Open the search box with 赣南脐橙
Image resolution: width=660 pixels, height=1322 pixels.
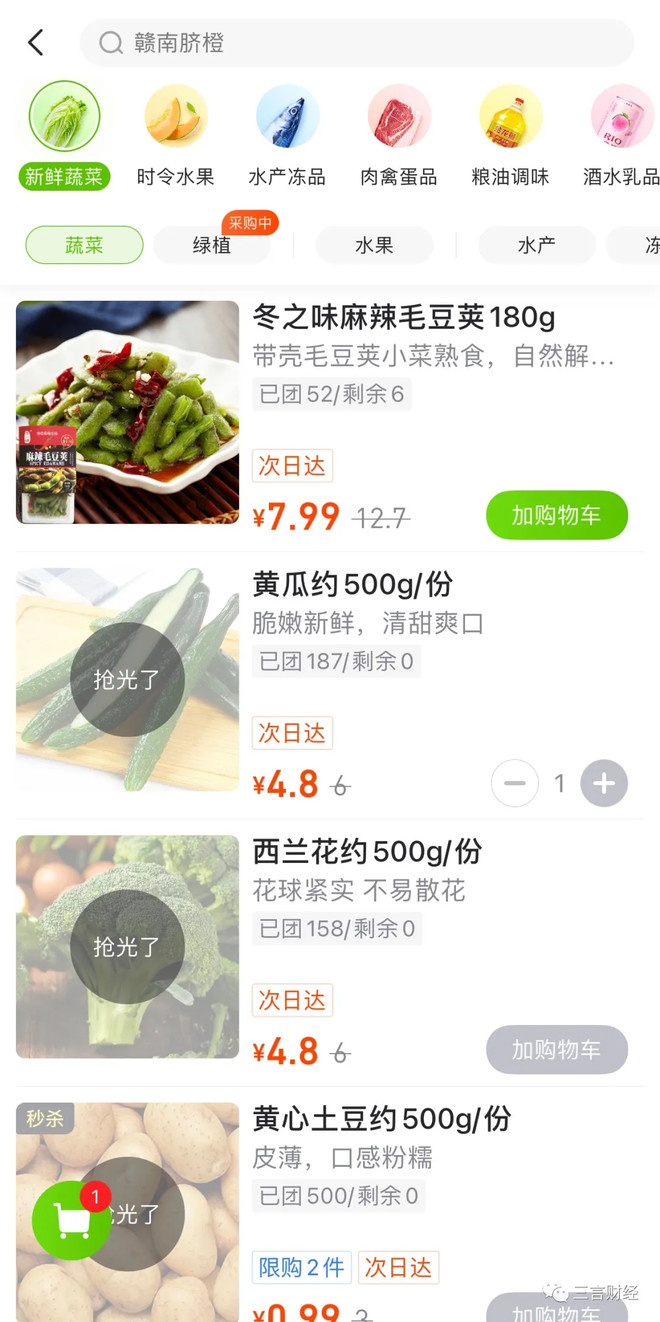(356, 43)
